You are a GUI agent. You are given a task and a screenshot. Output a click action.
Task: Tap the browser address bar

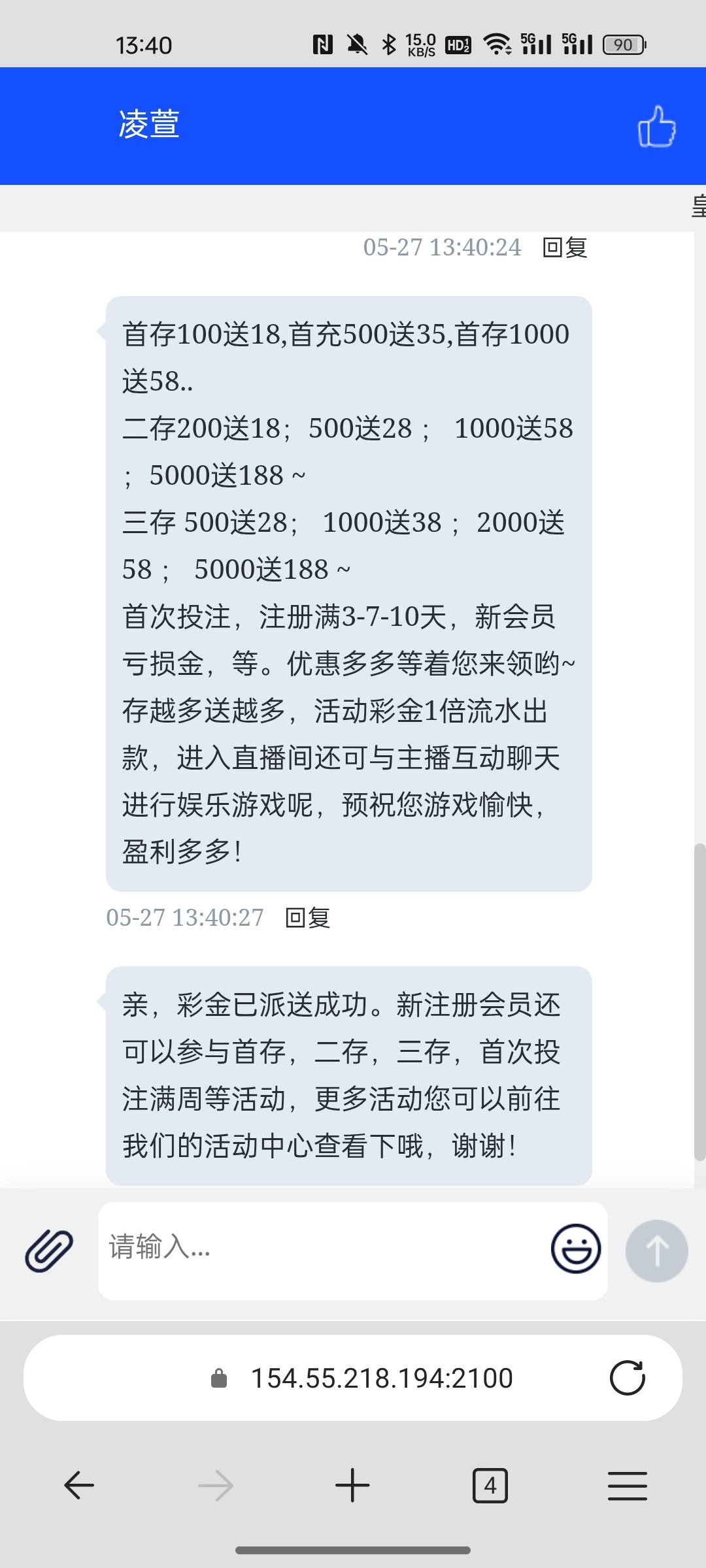[x=381, y=1379]
